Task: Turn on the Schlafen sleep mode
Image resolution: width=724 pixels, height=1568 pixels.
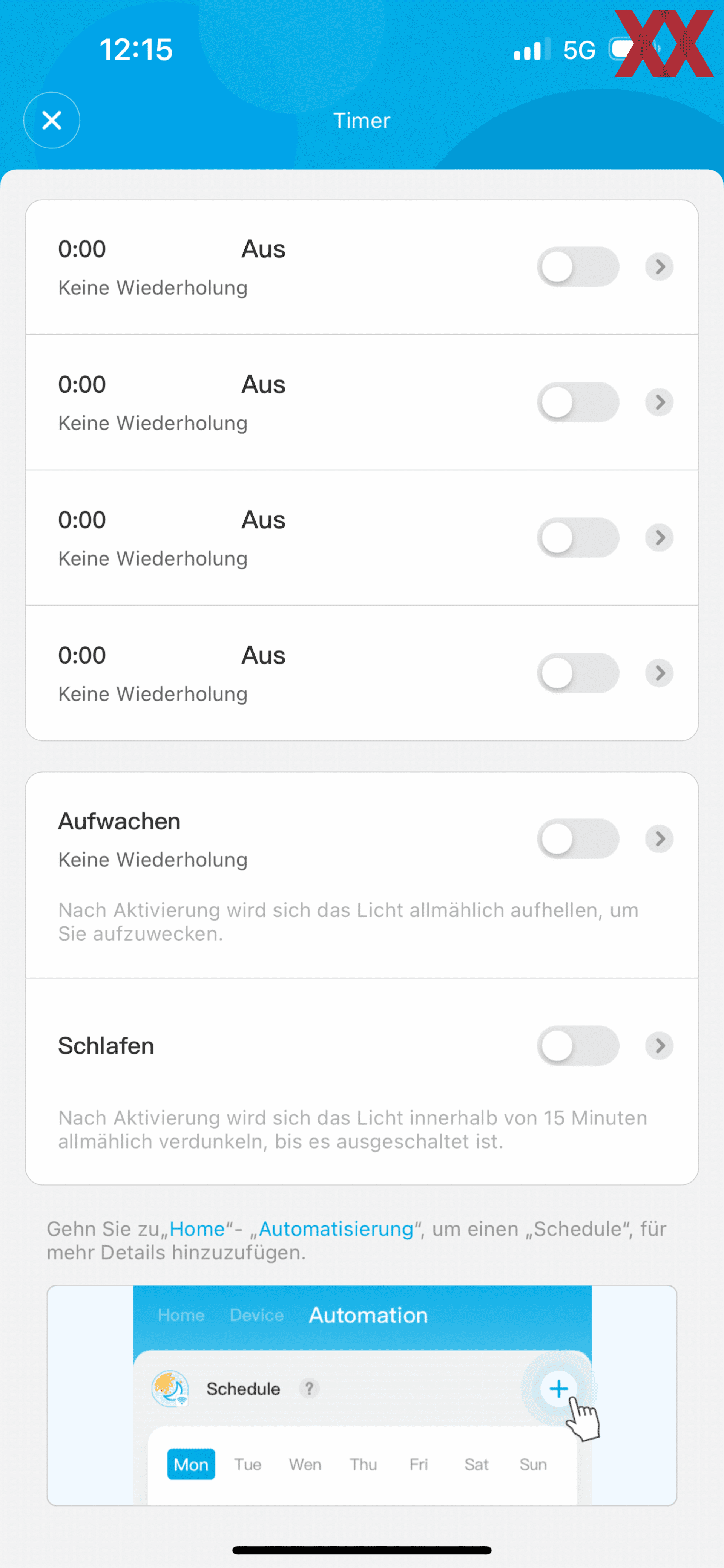Action: click(x=578, y=1046)
